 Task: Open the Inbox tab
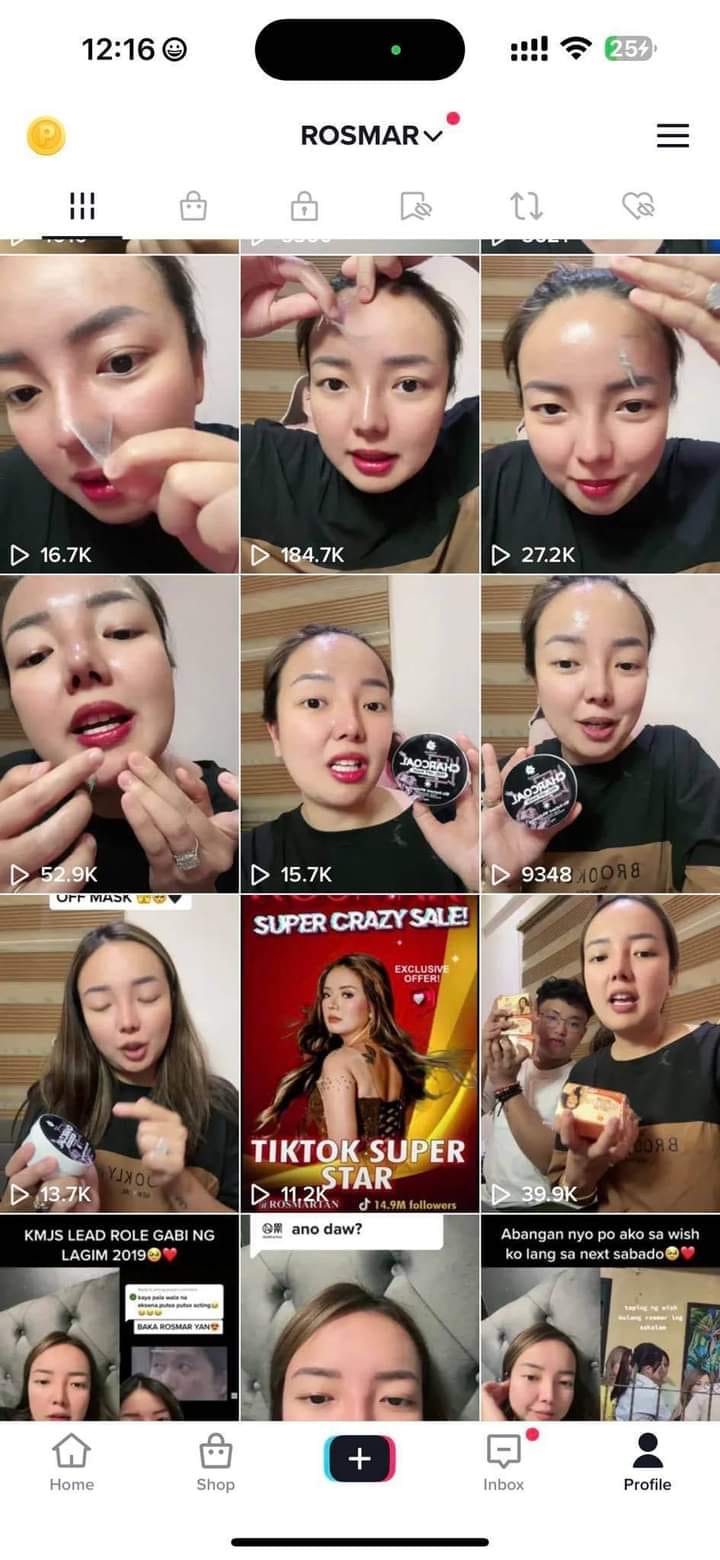pyautogui.click(x=504, y=1462)
